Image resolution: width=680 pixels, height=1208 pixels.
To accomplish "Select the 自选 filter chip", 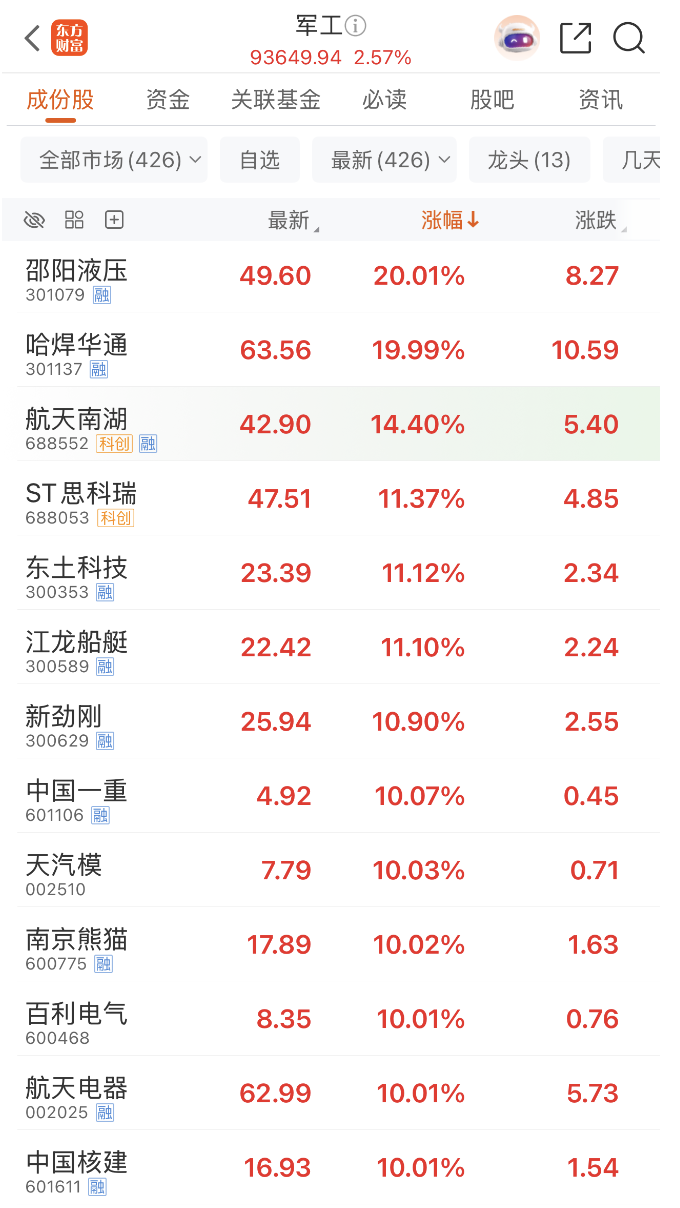I will (260, 160).
